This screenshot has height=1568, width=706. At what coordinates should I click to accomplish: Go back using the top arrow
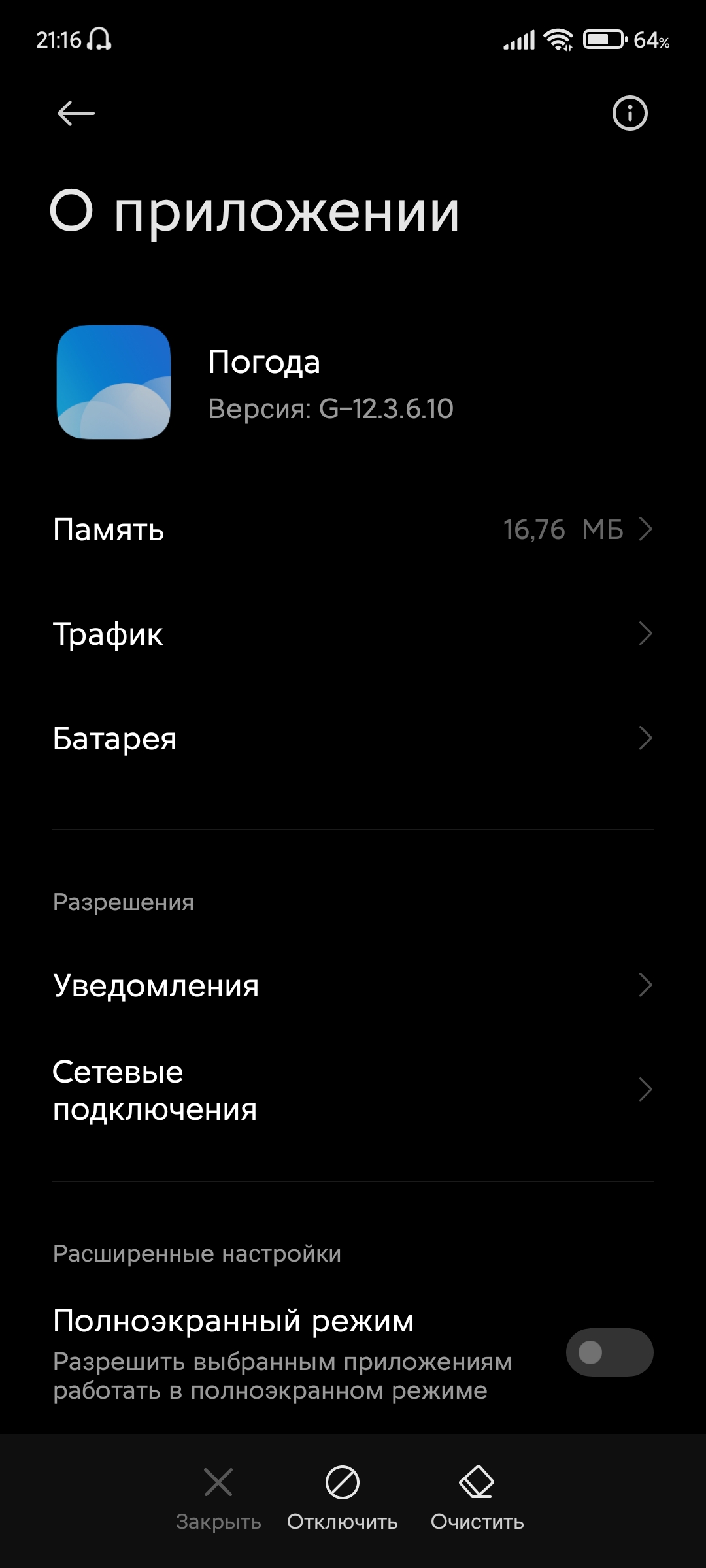(x=76, y=114)
